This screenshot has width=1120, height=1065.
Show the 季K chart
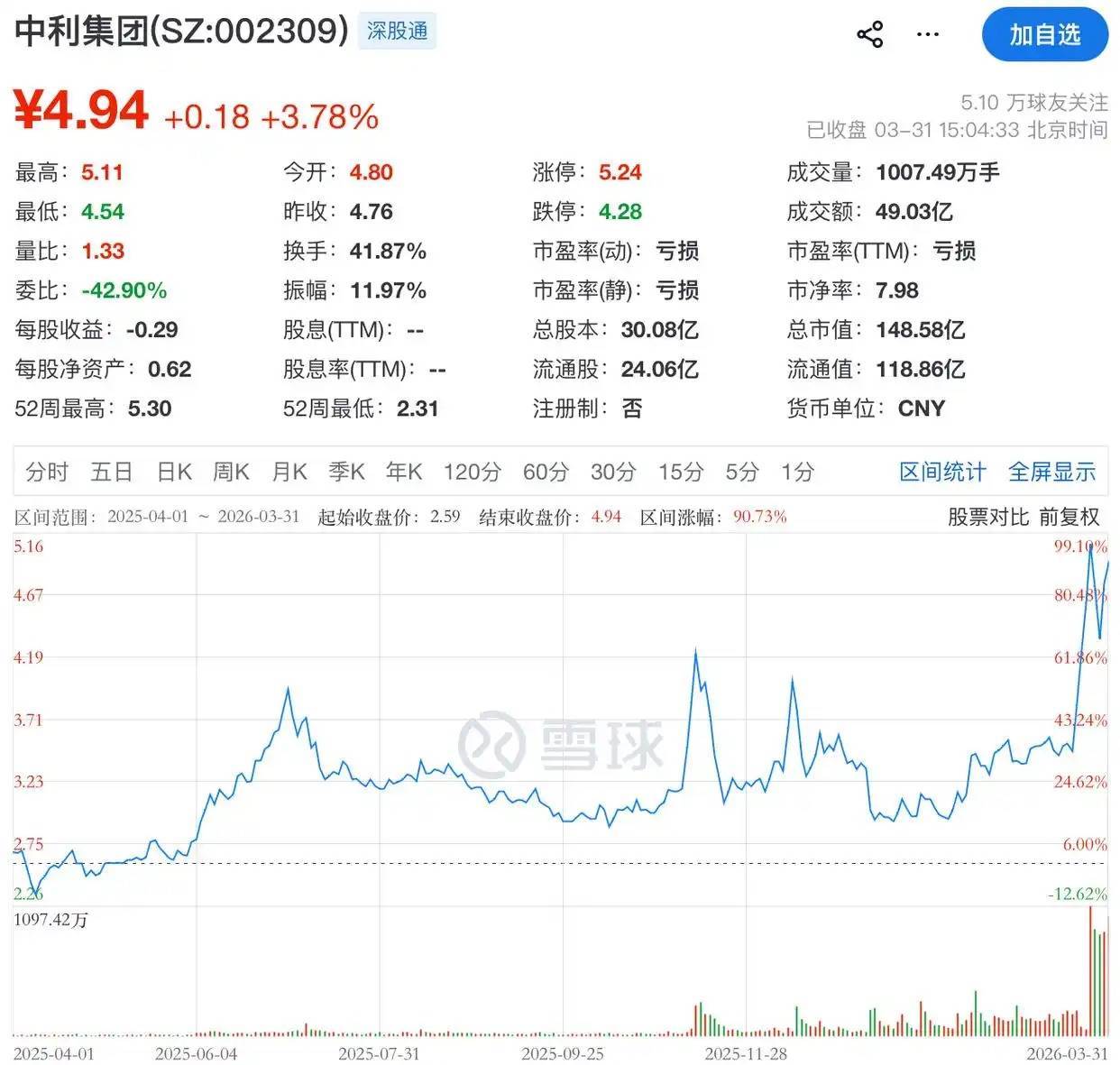(x=347, y=472)
